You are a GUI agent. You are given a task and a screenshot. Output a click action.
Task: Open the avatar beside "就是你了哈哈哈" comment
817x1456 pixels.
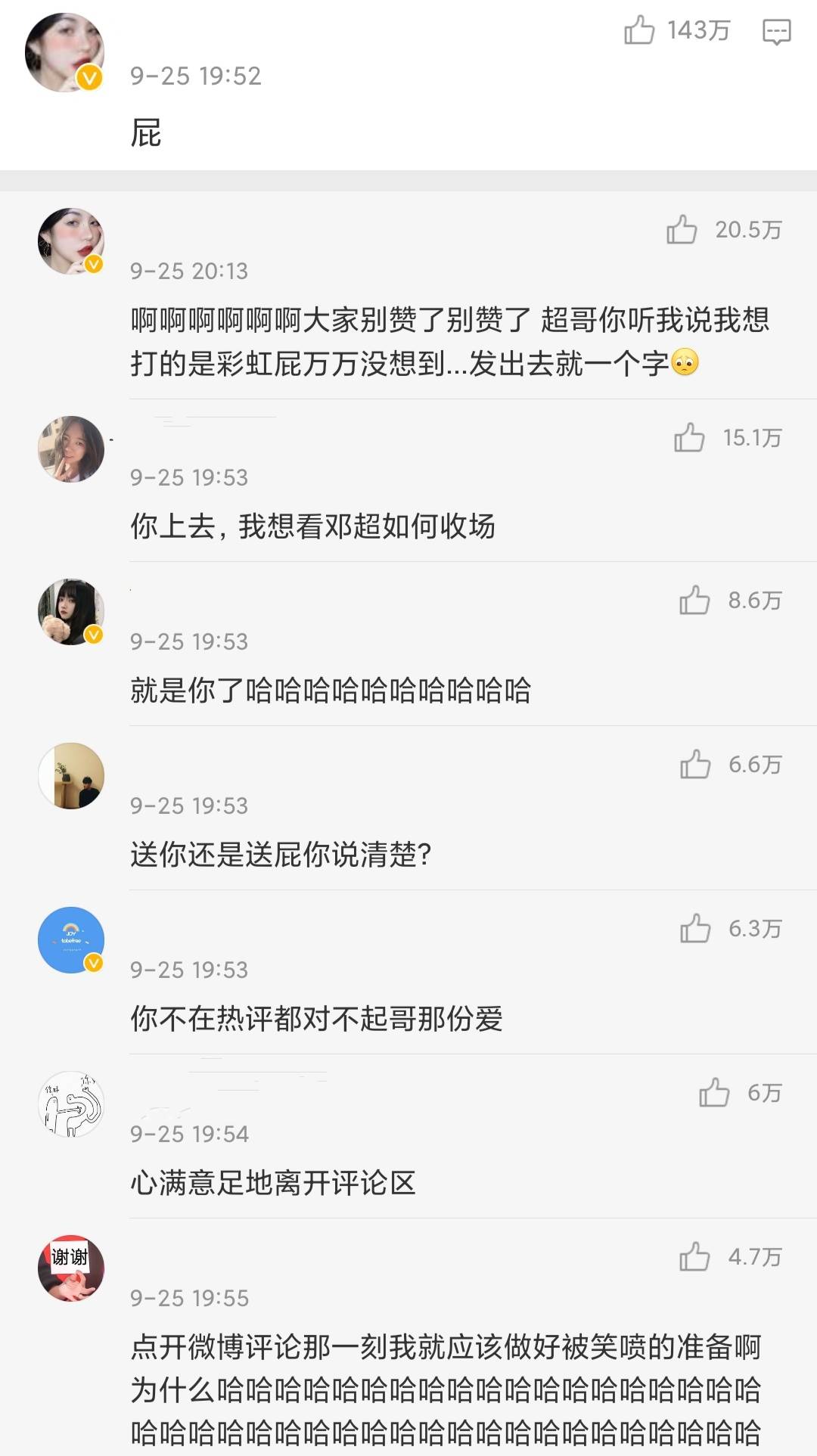coord(71,612)
